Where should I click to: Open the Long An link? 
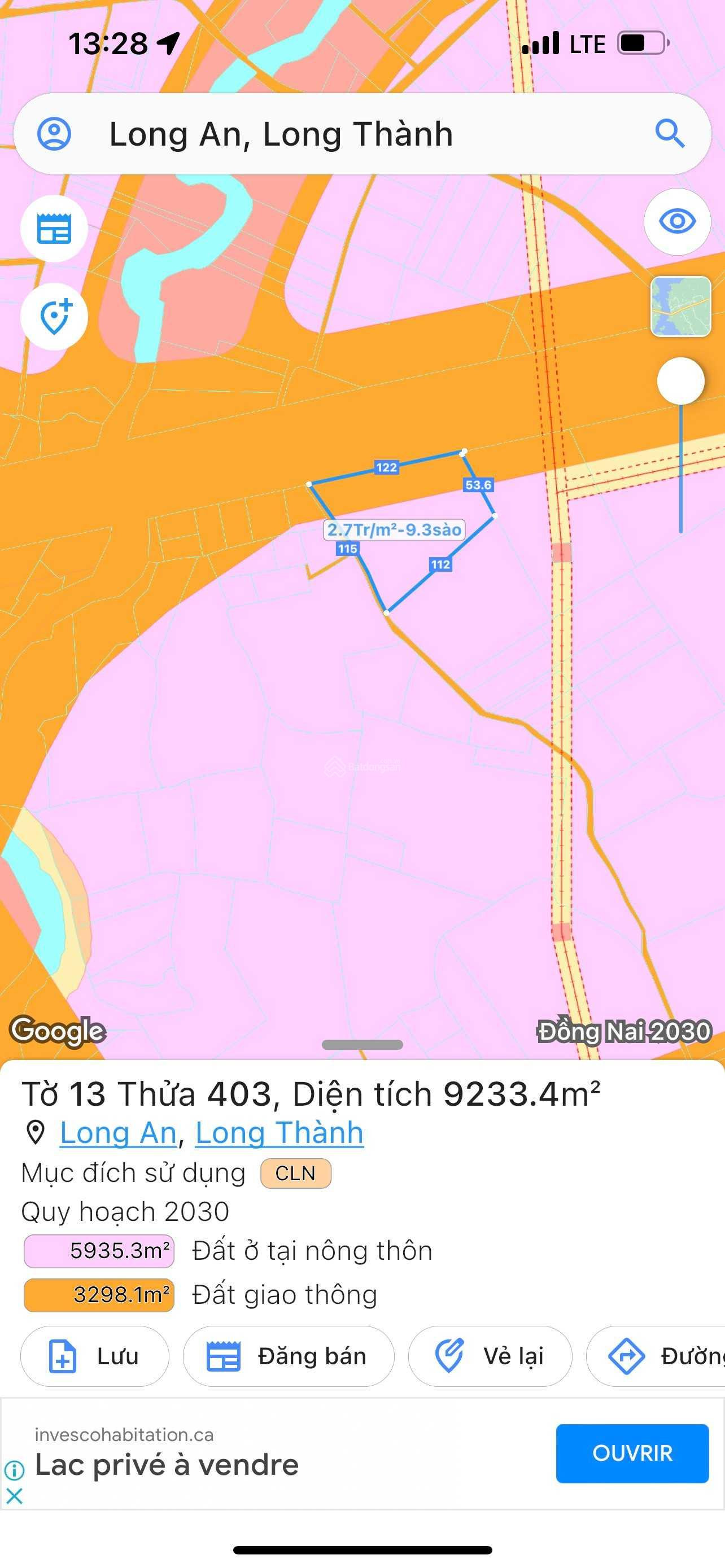pyautogui.click(x=118, y=1133)
